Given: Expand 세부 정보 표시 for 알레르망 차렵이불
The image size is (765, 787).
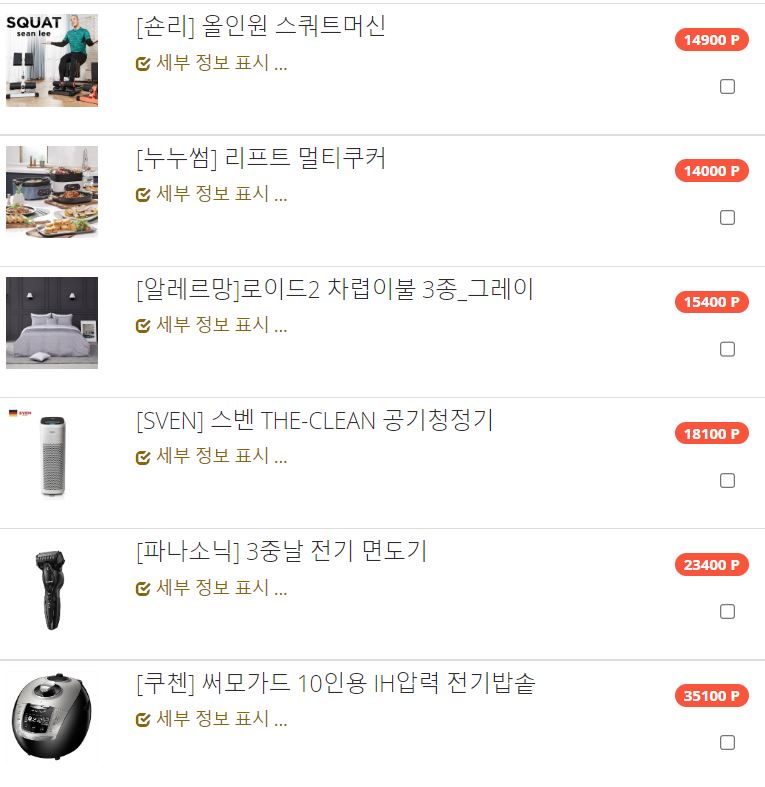Looking at the screenshot, I should pos(222,324).
